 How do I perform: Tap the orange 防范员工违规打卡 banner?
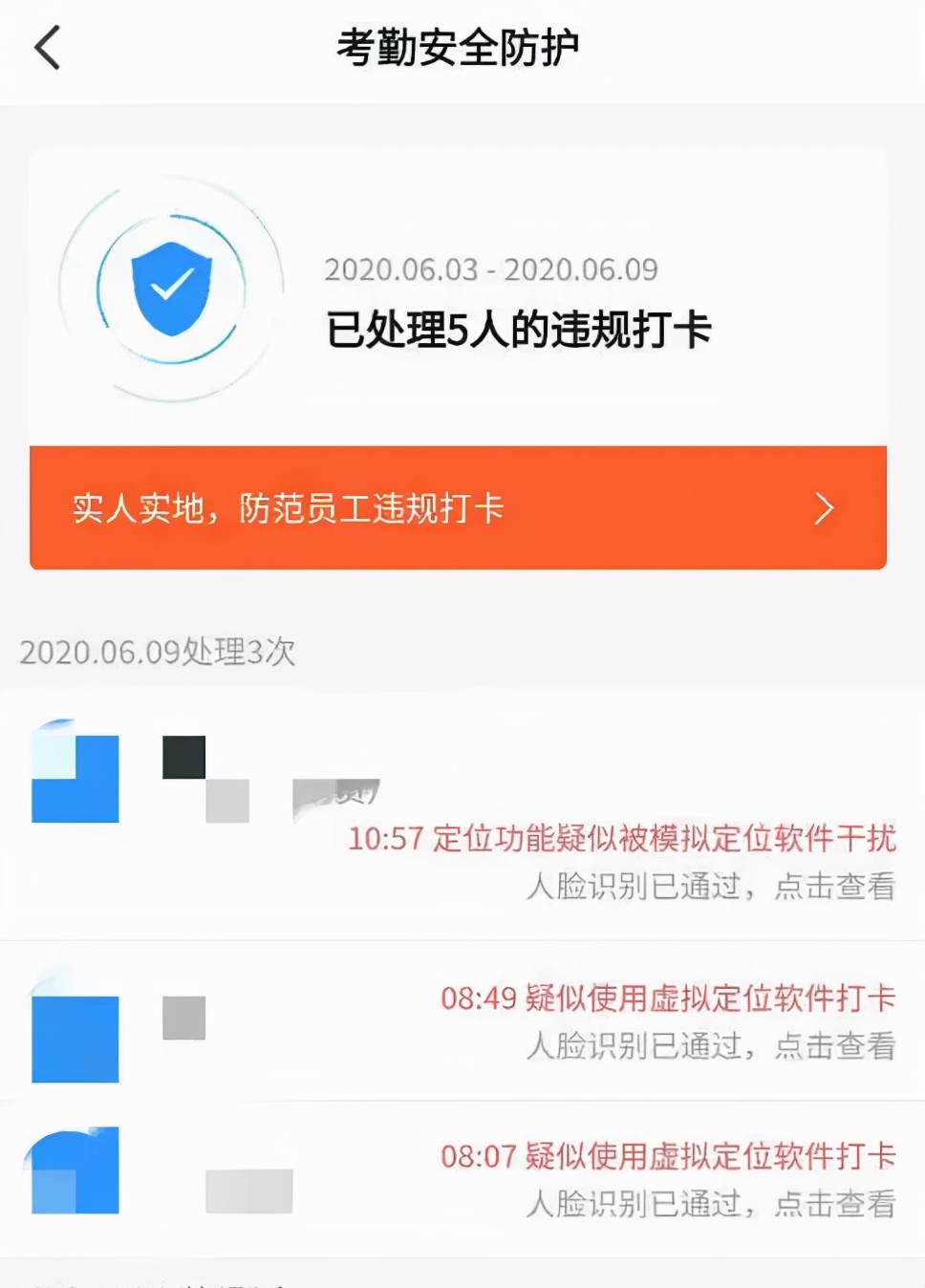pos(287,509)
